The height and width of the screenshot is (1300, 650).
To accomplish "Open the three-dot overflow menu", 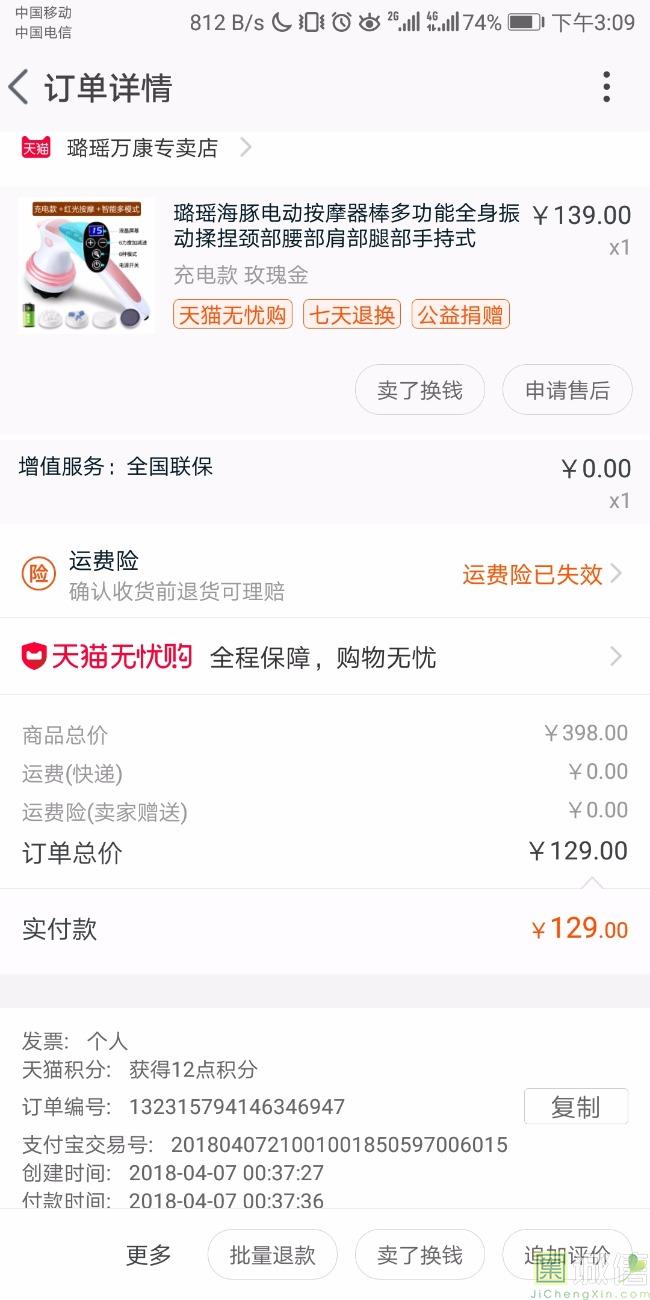I will point(606,88).
